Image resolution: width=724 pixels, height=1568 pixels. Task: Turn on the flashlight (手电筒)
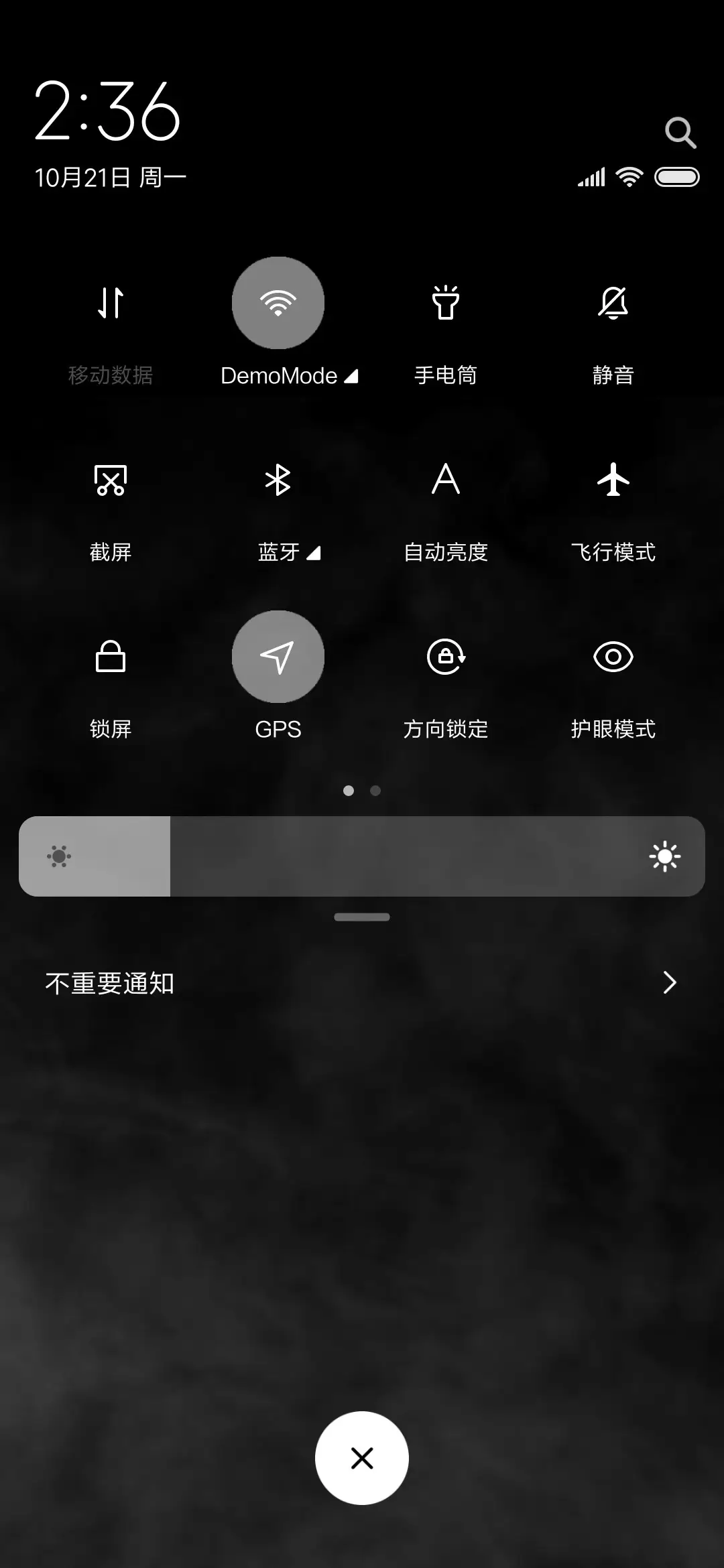point(447,304)
